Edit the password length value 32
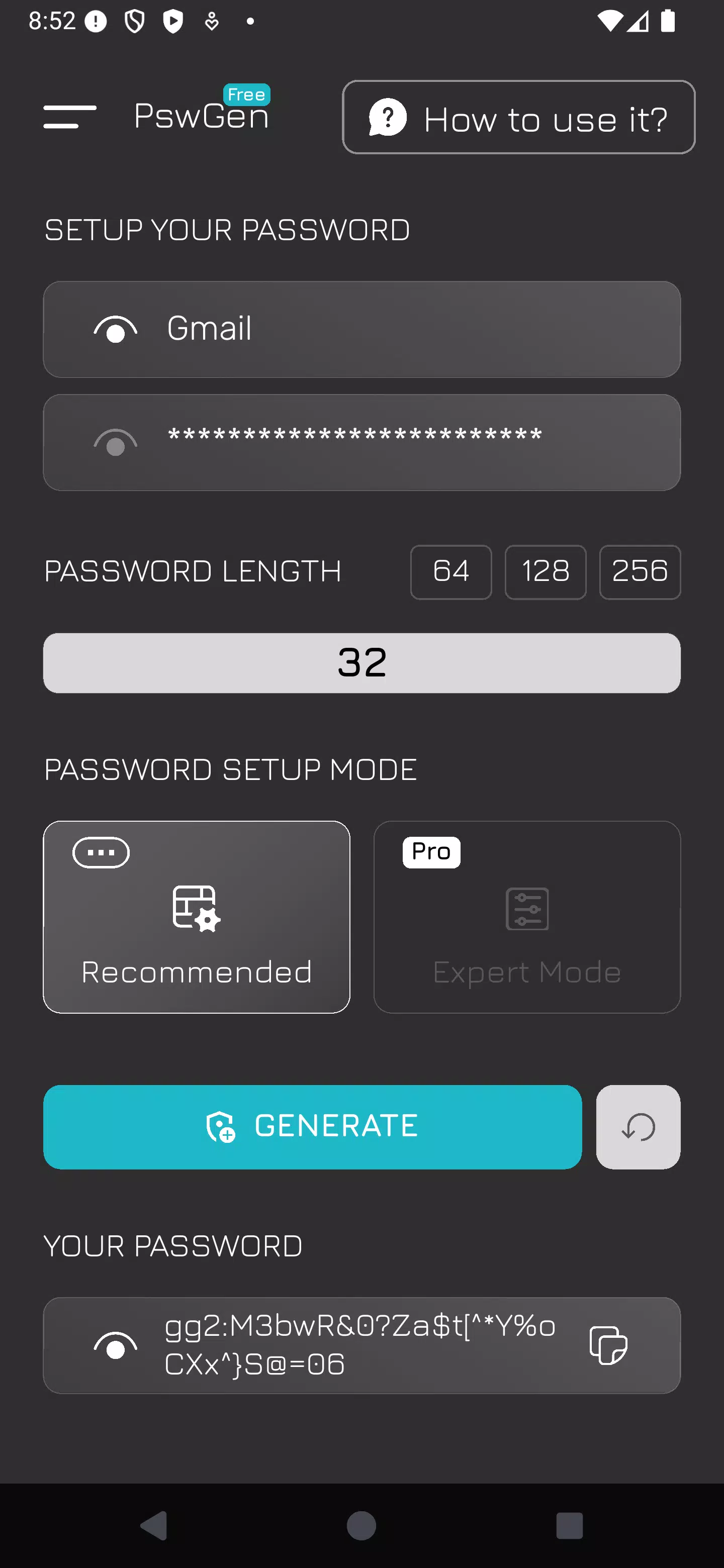The width and height of the screenshot is (724, 1568). pos(361,663)
